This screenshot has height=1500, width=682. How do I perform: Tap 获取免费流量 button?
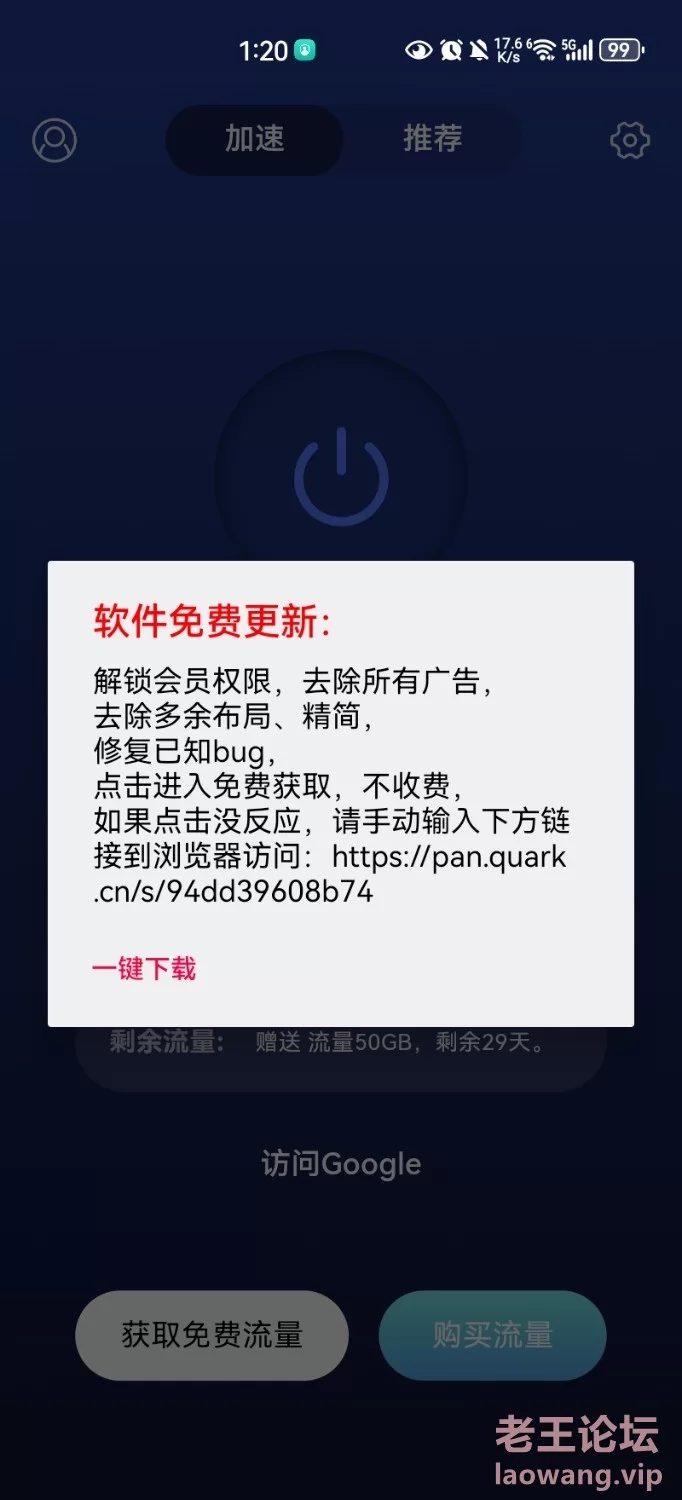click(212, 1335)
